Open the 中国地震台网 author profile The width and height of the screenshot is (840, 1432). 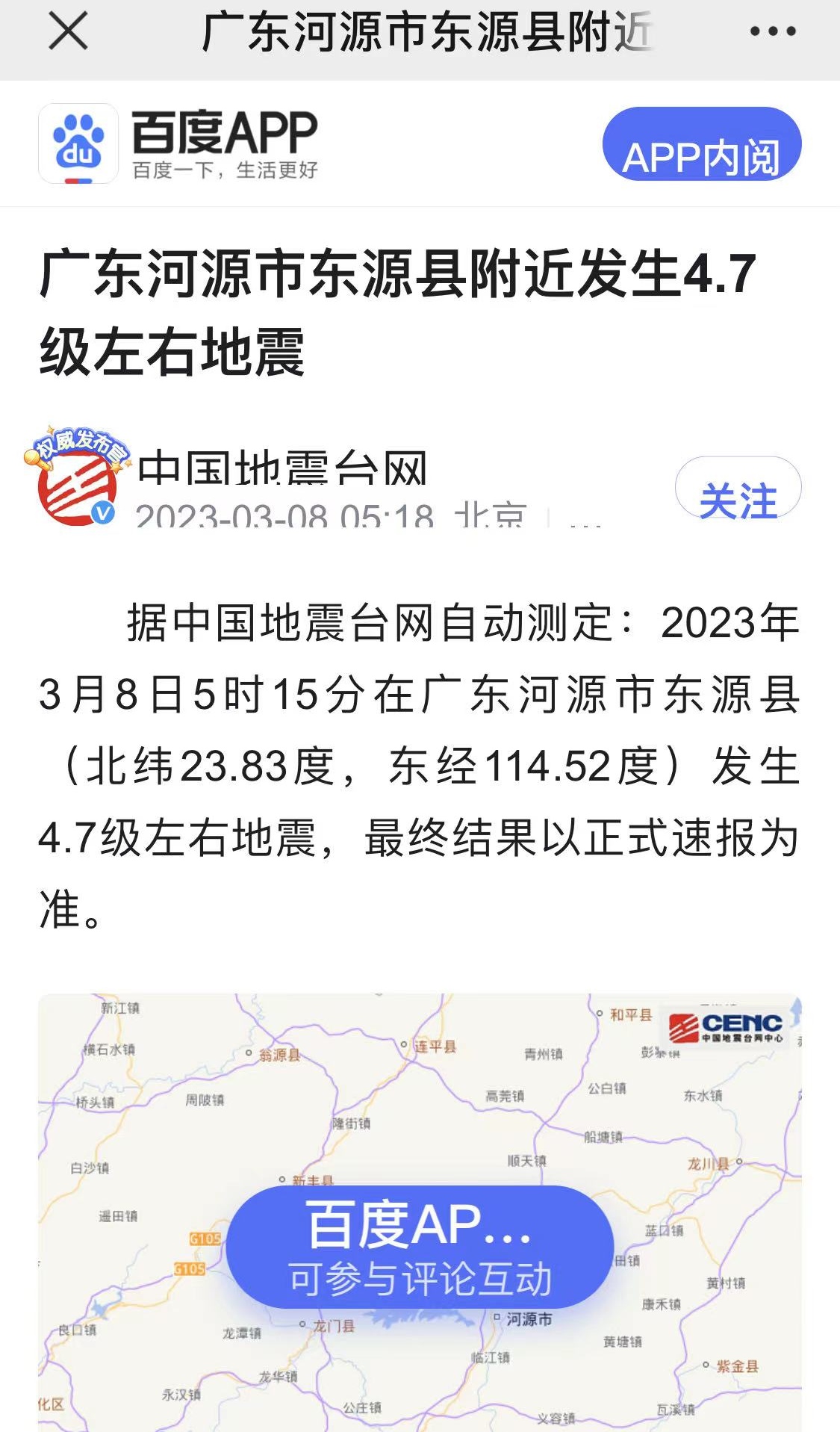[282, 468]
